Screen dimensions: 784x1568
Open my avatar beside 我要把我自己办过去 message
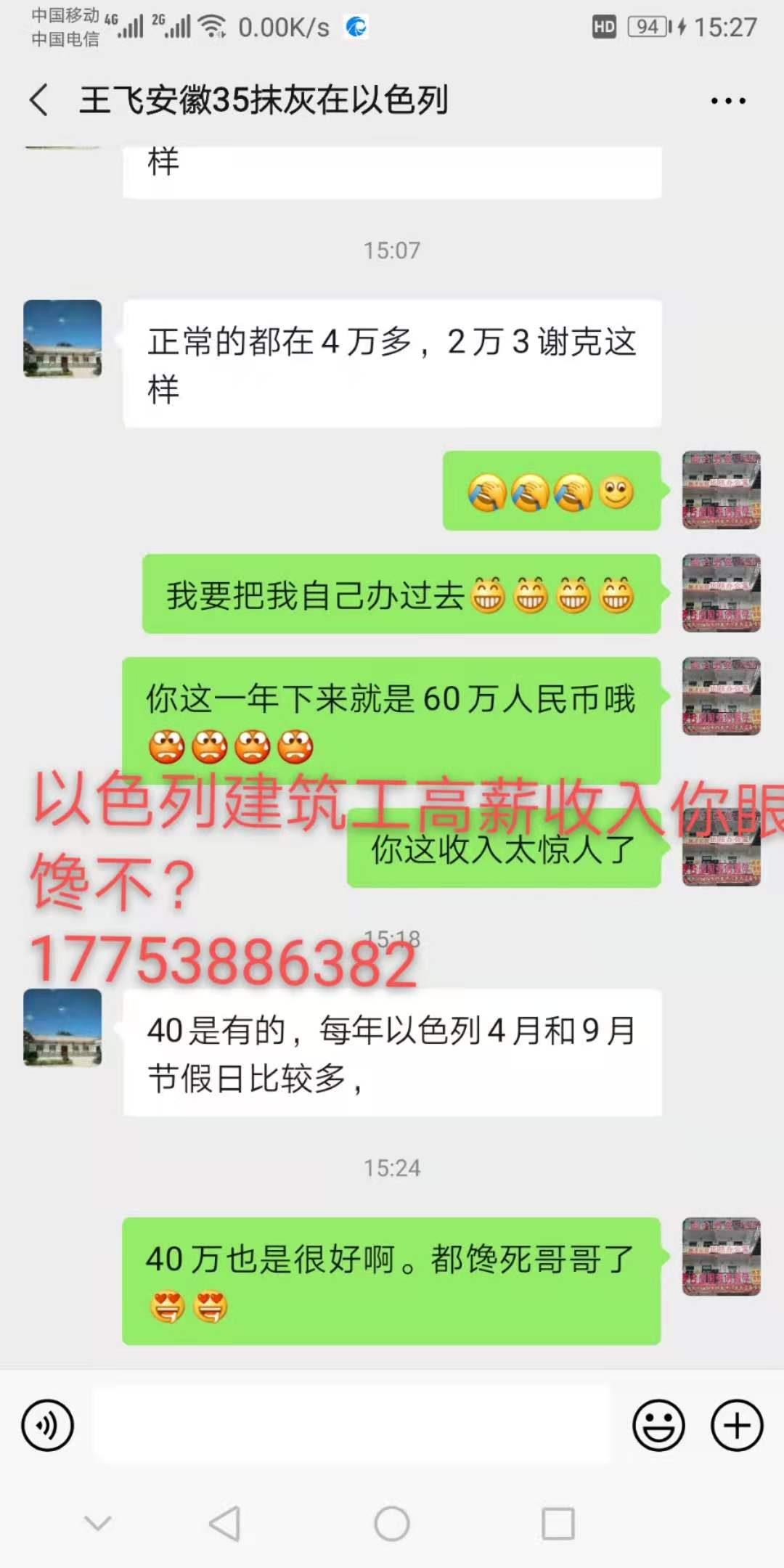721,594
